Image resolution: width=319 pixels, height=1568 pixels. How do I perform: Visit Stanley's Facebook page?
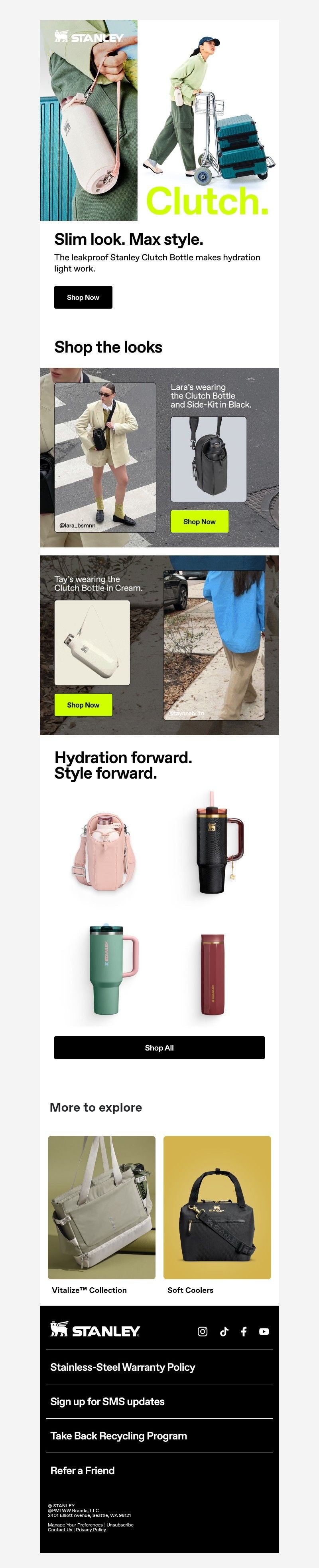coord(244,1331)
